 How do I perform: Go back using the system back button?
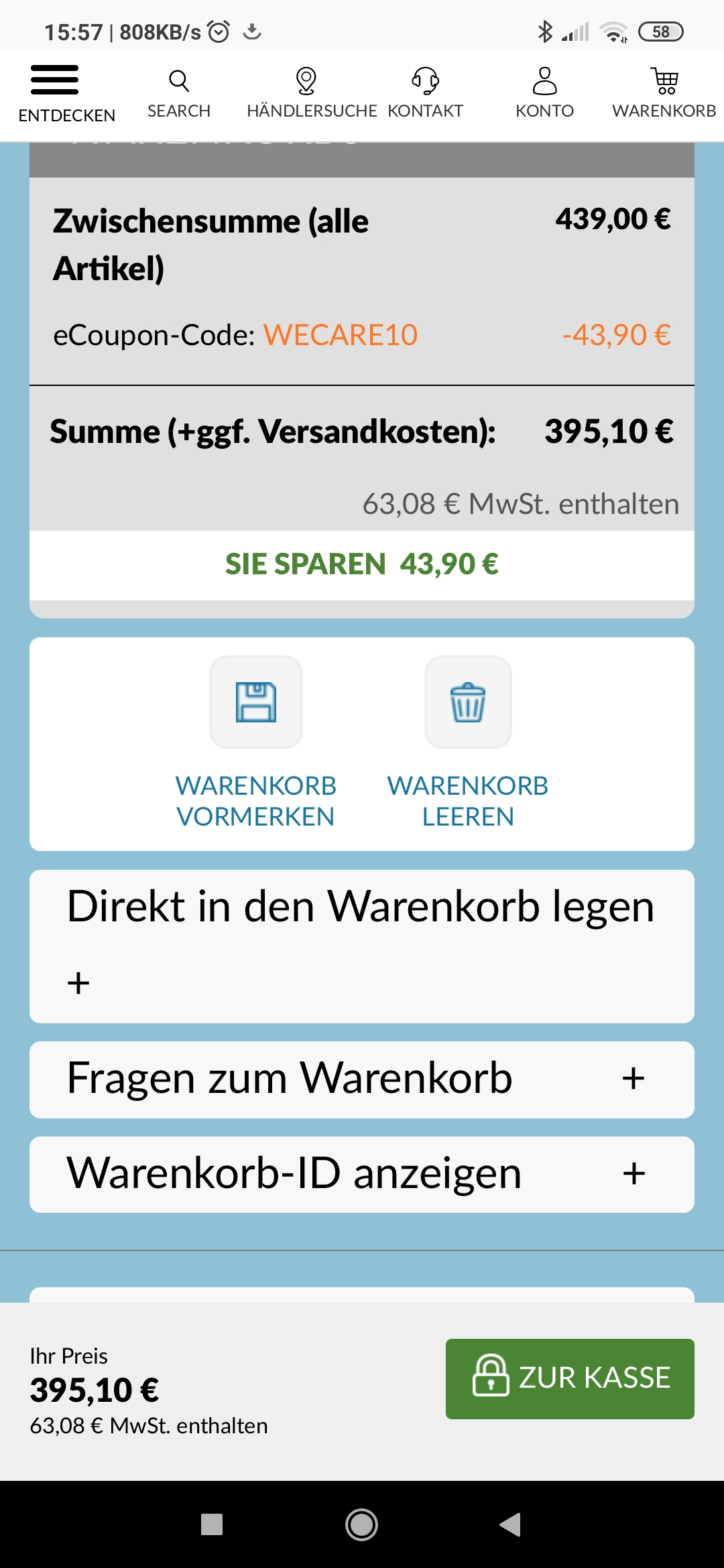click(511, 1524)
